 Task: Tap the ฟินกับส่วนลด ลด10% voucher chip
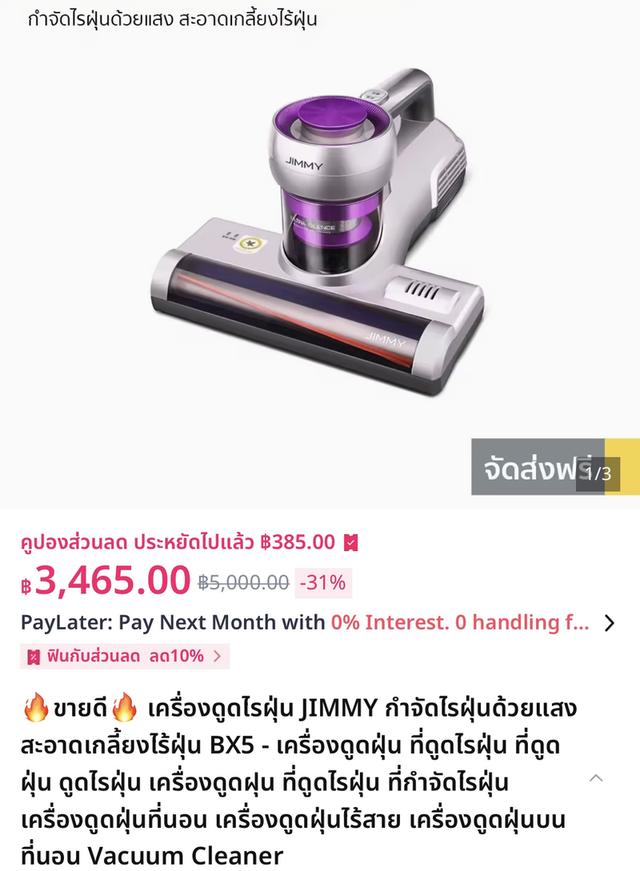point(125,656)
